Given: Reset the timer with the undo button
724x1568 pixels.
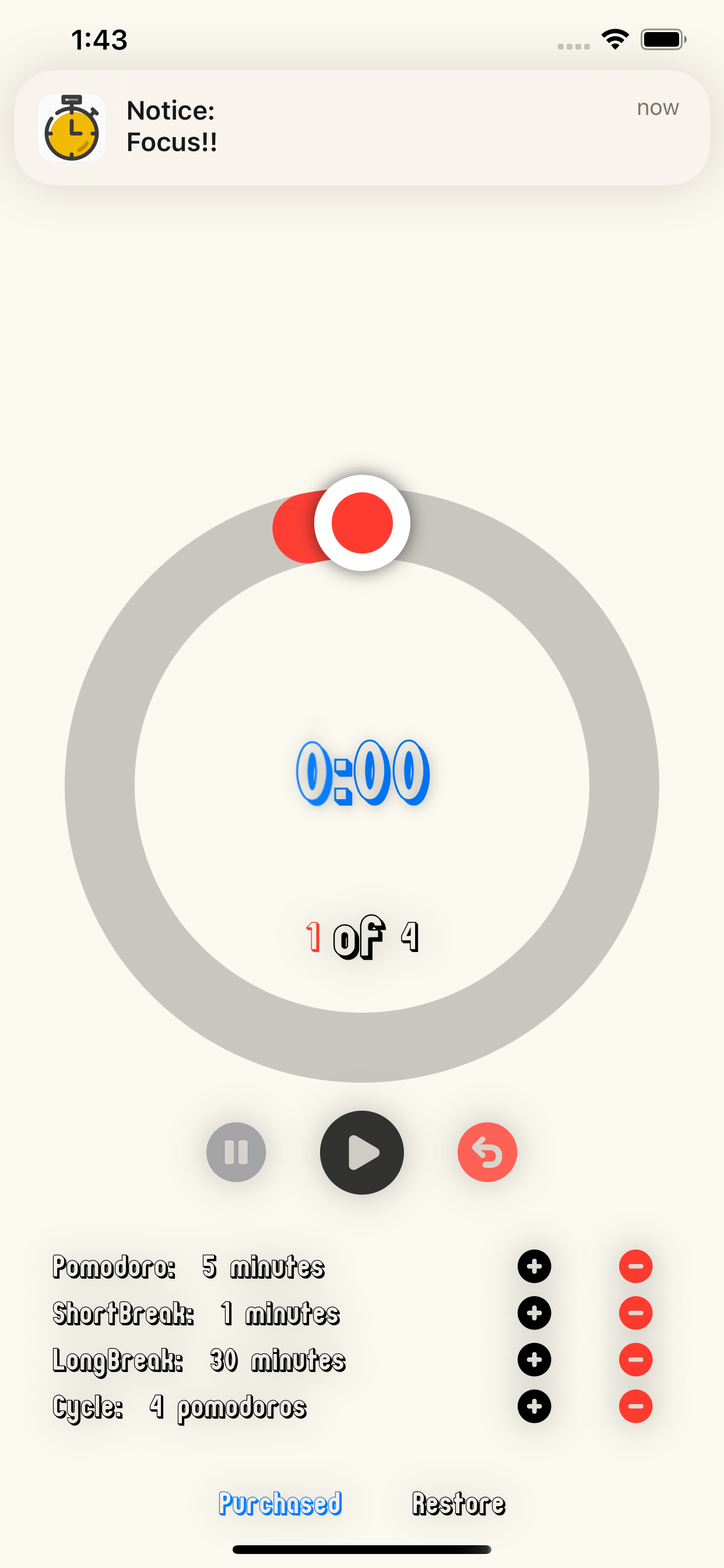Looking at the screenshot, I should tap(487, 1152).
